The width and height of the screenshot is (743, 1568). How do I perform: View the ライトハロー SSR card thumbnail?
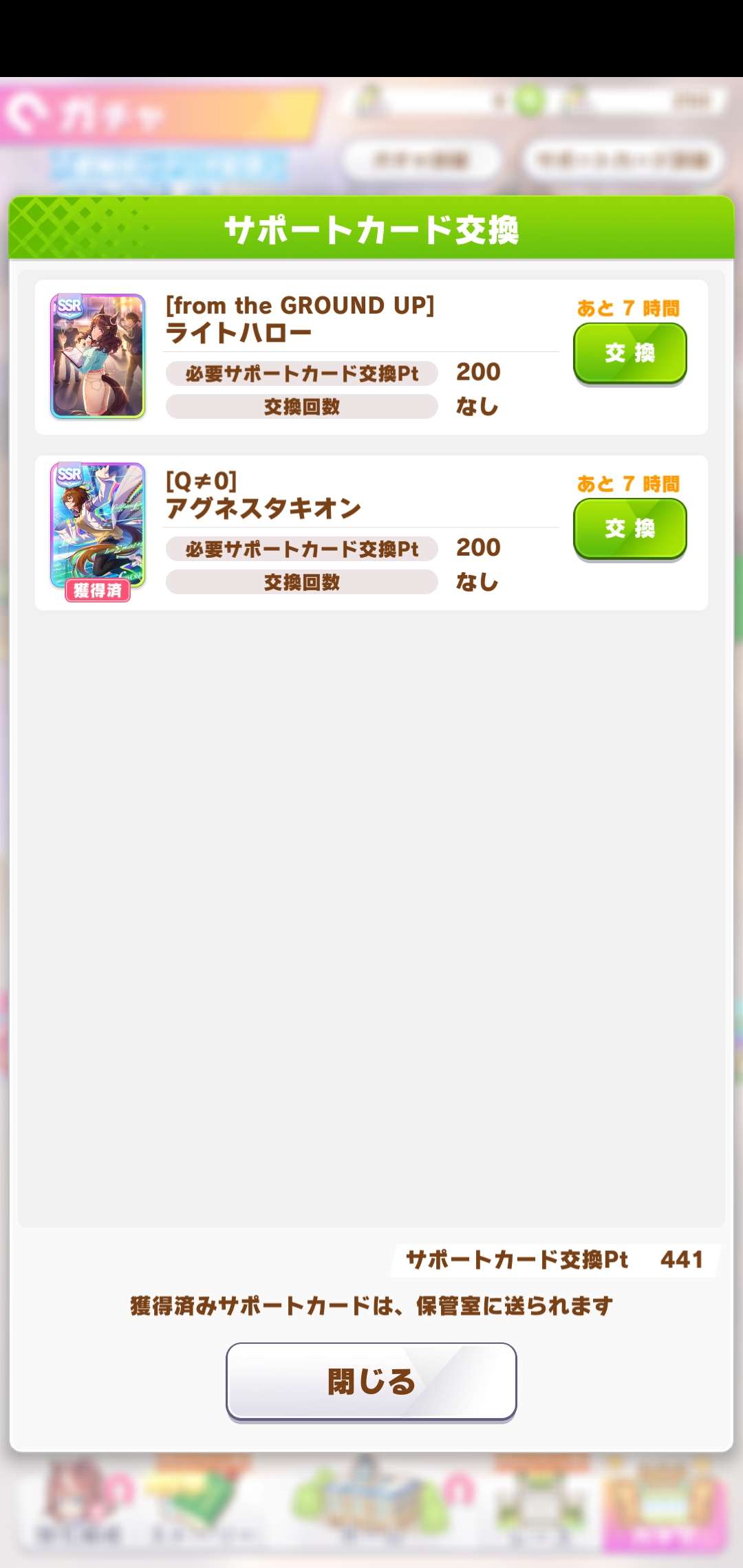pos(98,356)
